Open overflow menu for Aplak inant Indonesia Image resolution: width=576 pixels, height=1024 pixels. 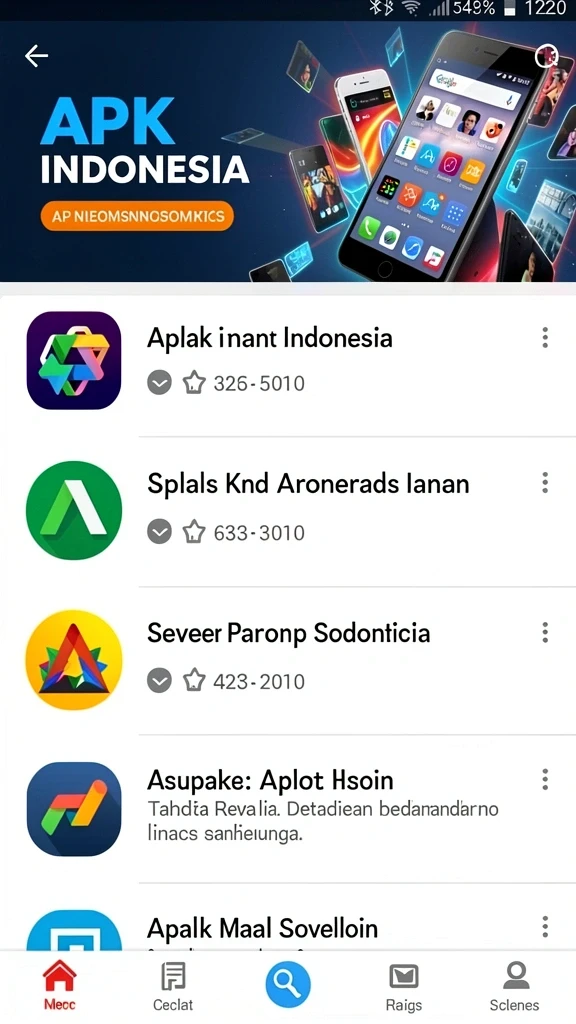(x=545, y=338)
